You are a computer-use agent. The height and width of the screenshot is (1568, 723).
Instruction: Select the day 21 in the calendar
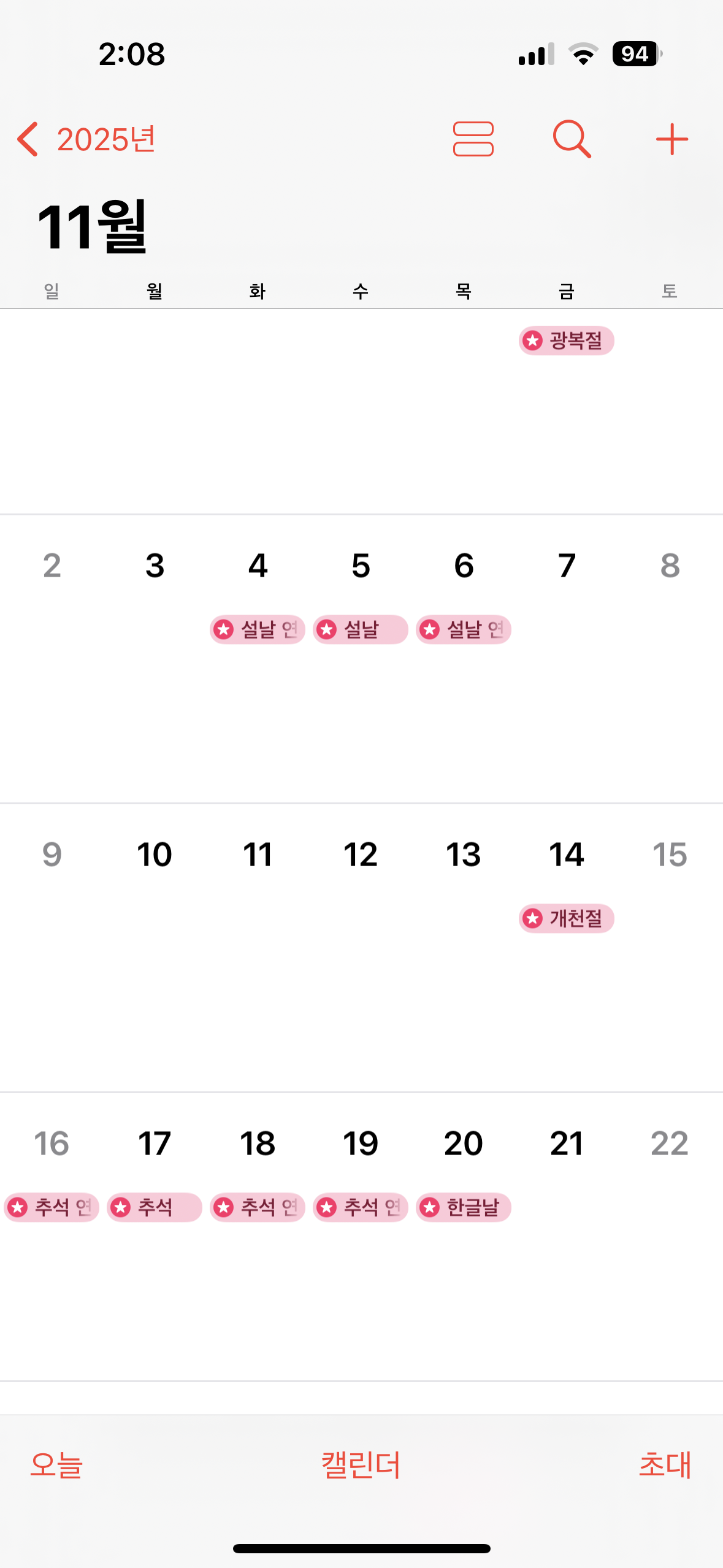(x=566, y=1143)
